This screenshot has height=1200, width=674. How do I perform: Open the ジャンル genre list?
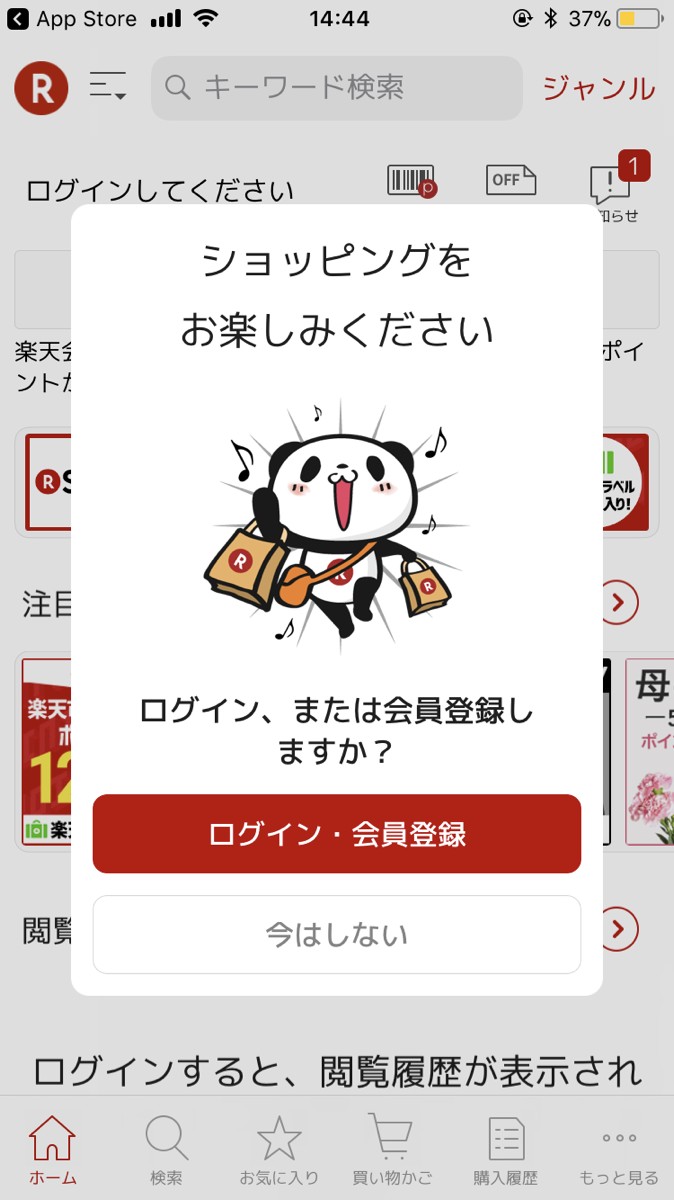click(598, 88)
